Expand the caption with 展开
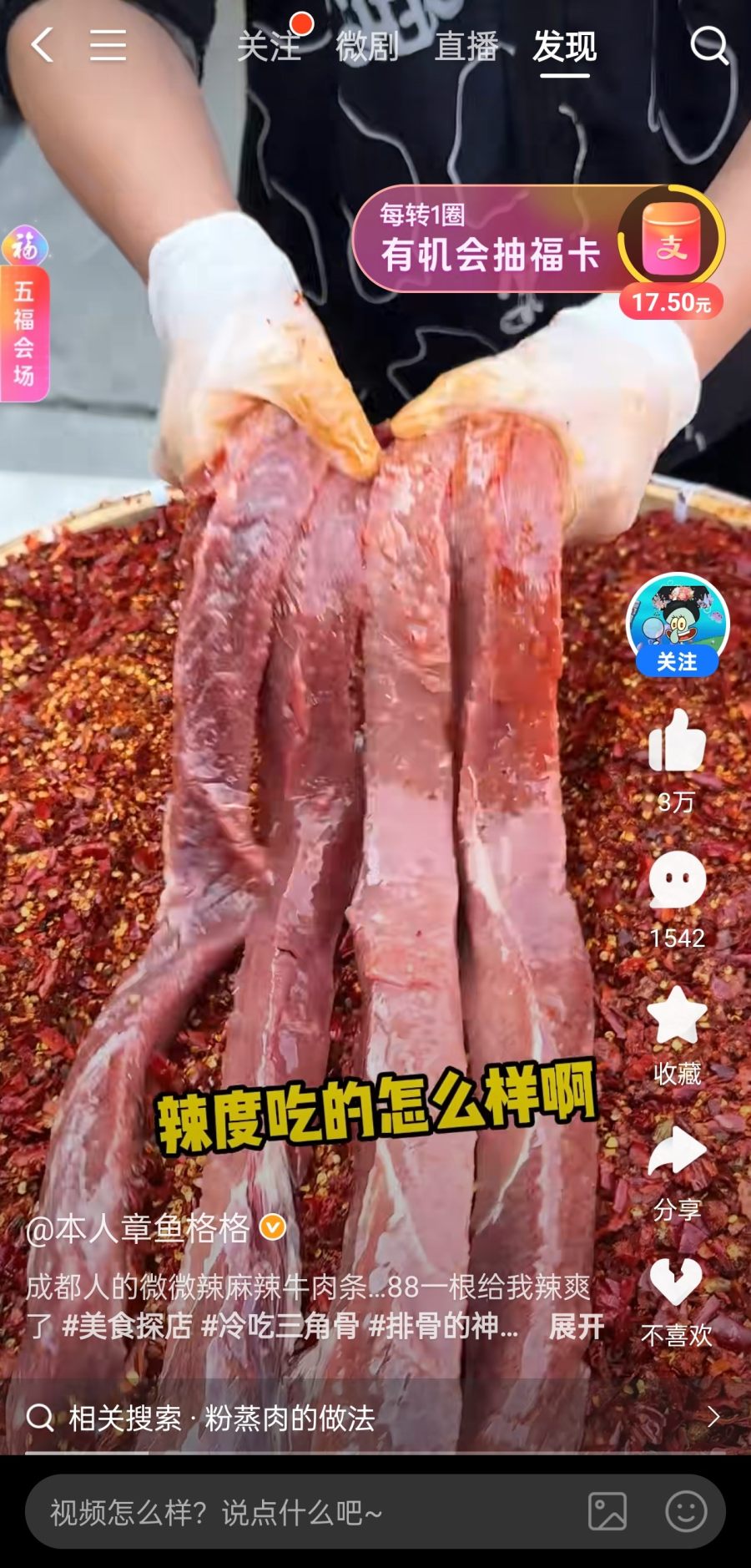 click(x=576, y=1326)
